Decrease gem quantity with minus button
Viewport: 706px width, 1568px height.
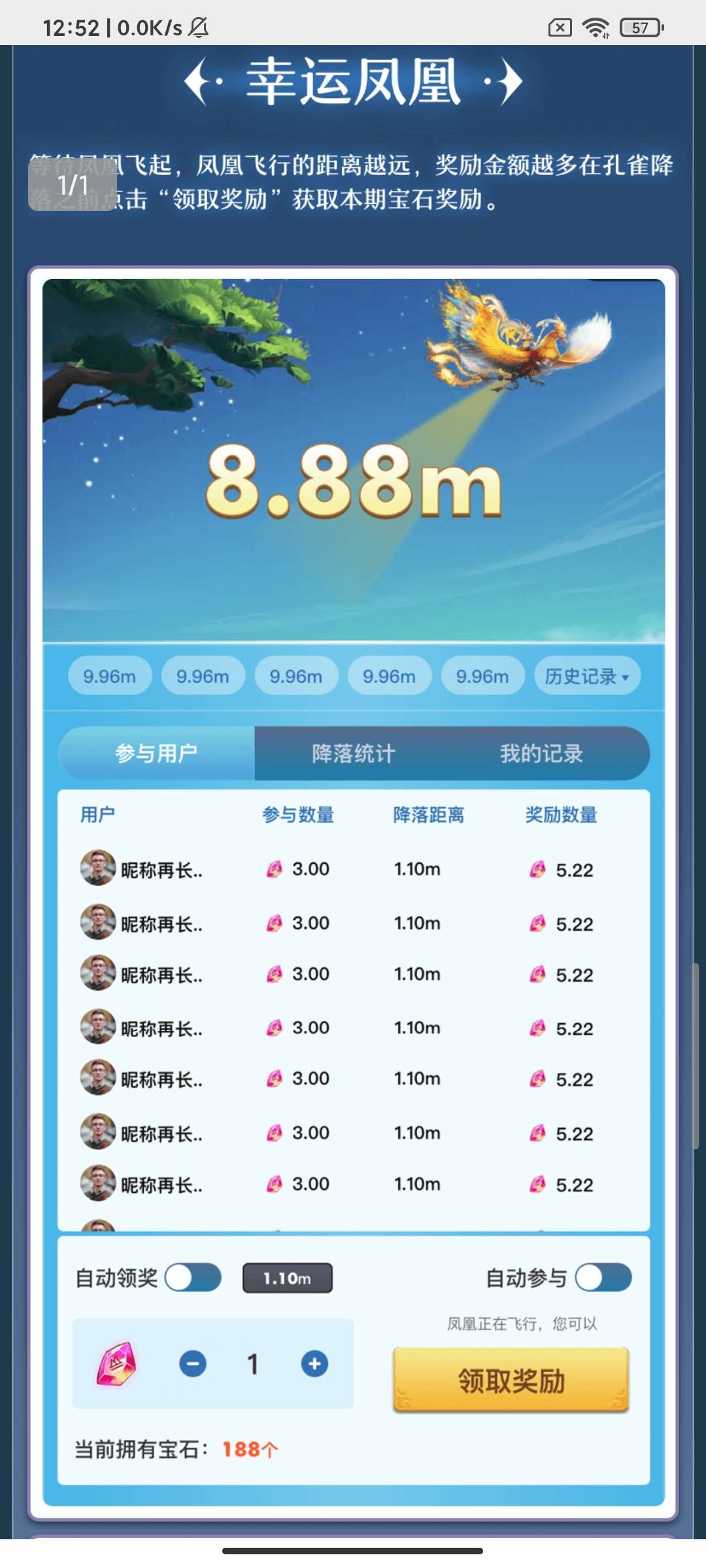pos(193,1364)
